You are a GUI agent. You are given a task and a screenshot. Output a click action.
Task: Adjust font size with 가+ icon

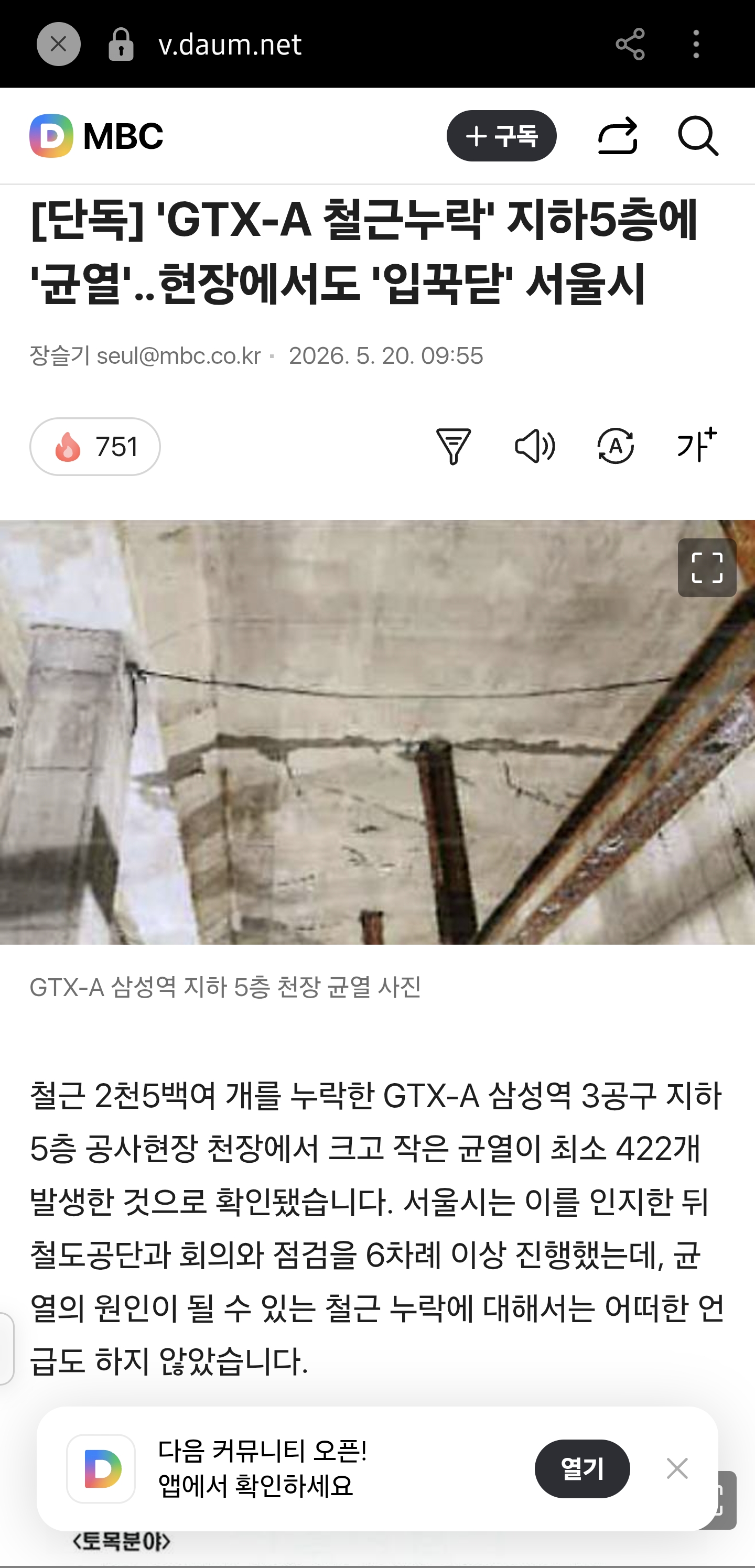[697, 445]
